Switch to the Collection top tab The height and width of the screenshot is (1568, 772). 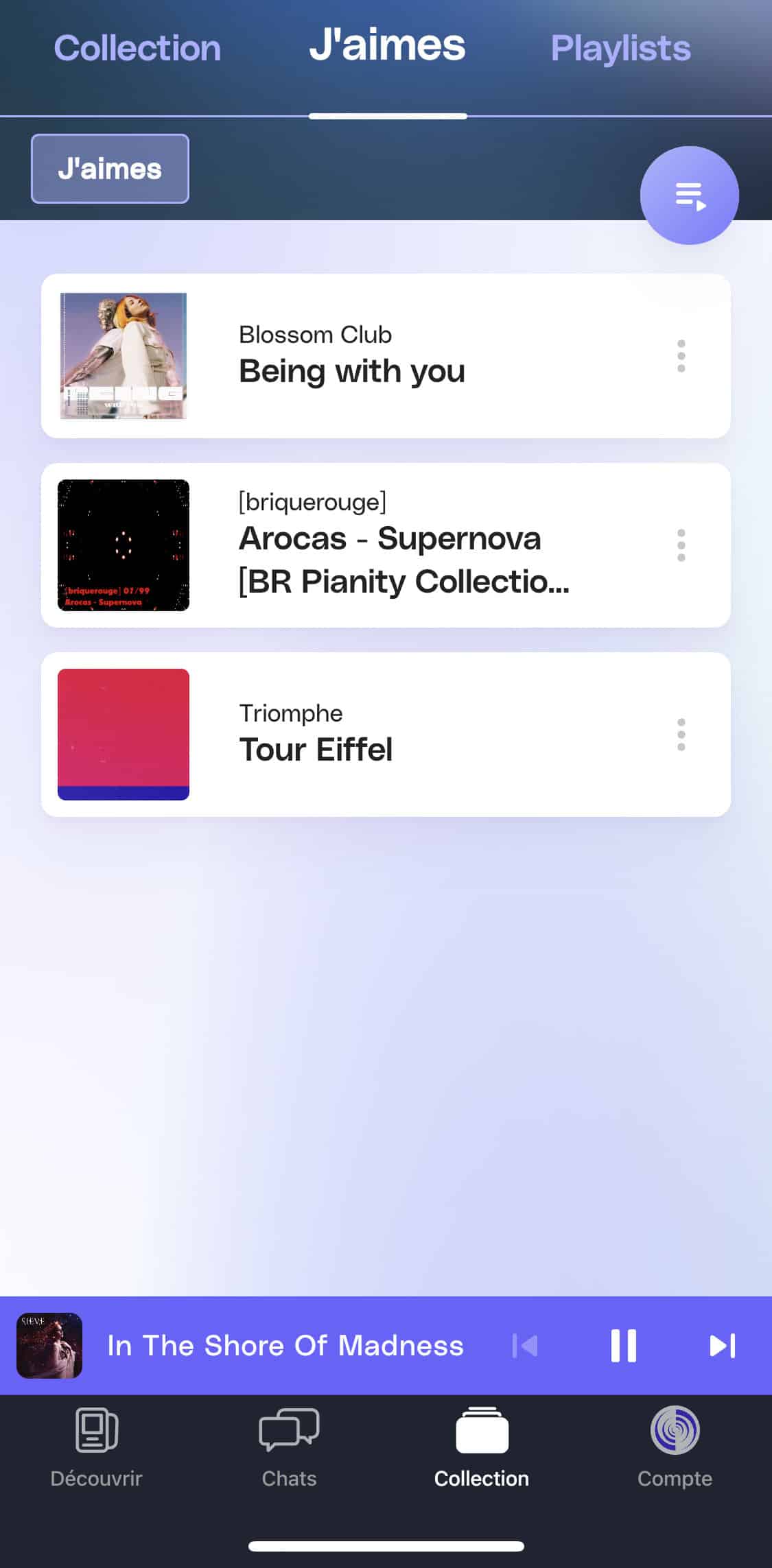(137, 49)
